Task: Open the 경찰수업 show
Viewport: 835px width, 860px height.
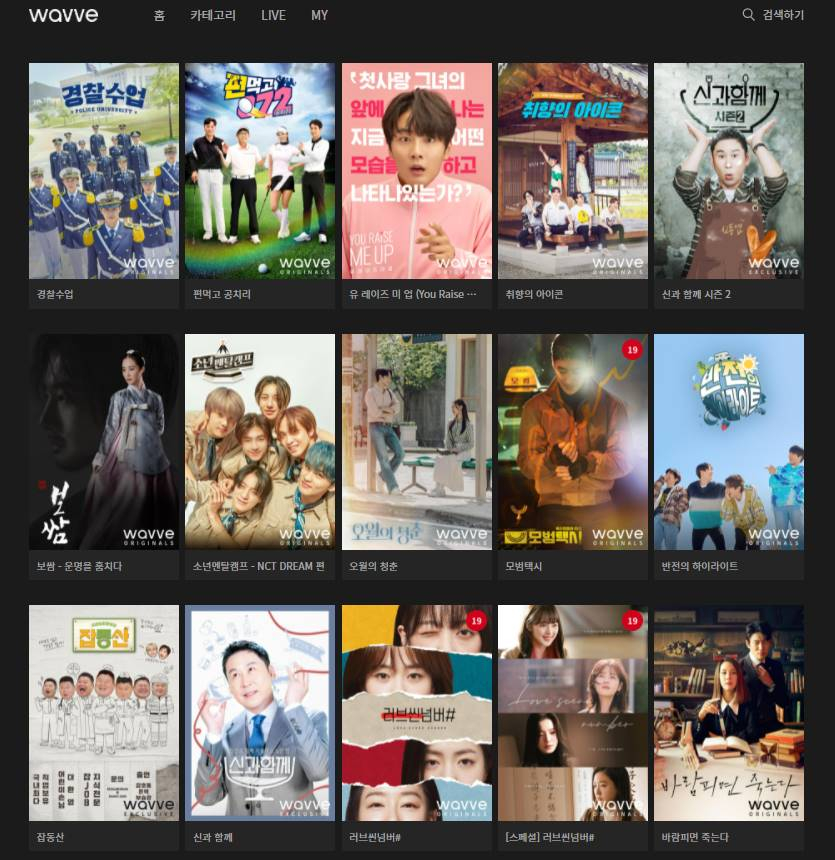Action: pos(104,171)
